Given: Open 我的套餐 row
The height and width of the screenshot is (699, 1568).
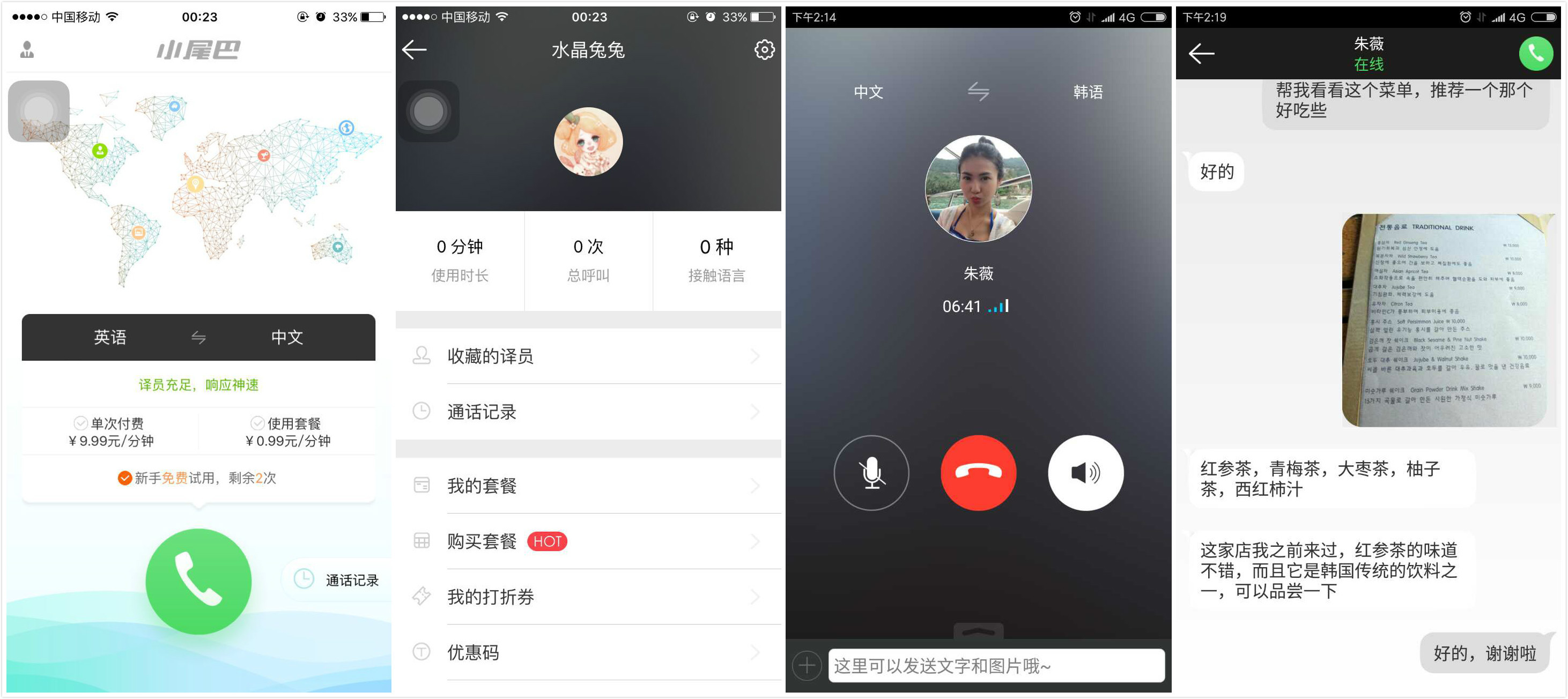Looking at the screenshot, I should click(588, 486).
